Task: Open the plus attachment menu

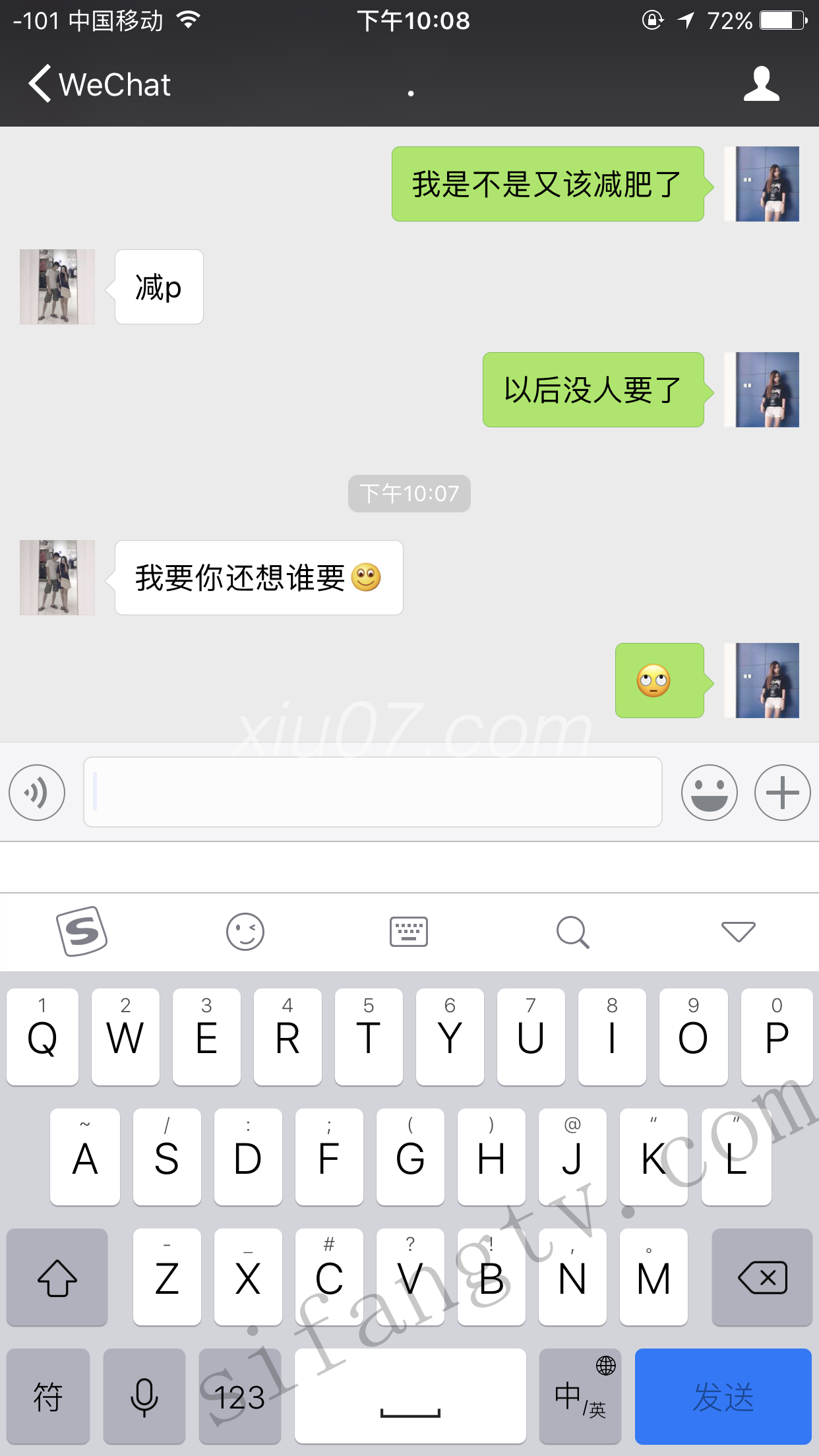Action: [782, 793]
